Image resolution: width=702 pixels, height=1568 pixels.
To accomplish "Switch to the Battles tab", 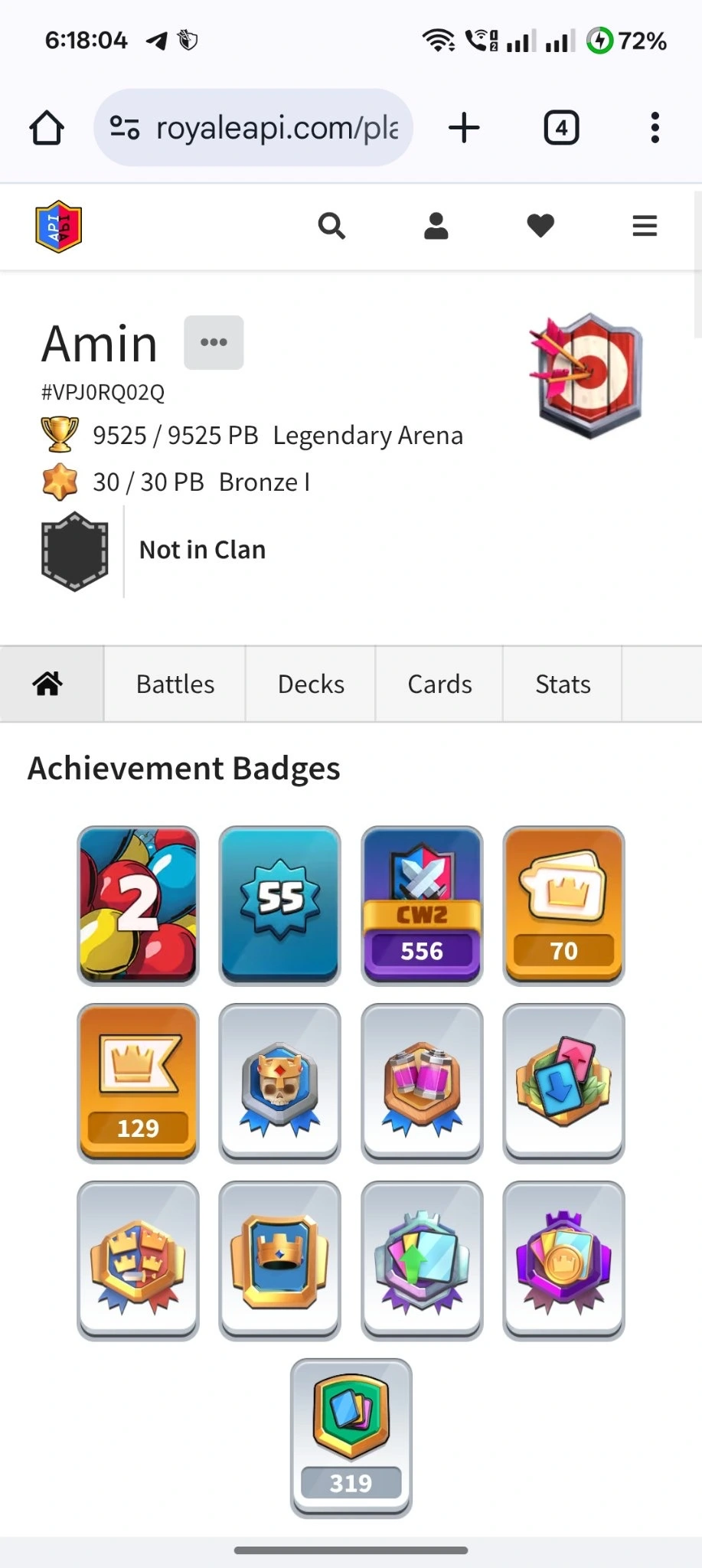I will click(175, 684).
